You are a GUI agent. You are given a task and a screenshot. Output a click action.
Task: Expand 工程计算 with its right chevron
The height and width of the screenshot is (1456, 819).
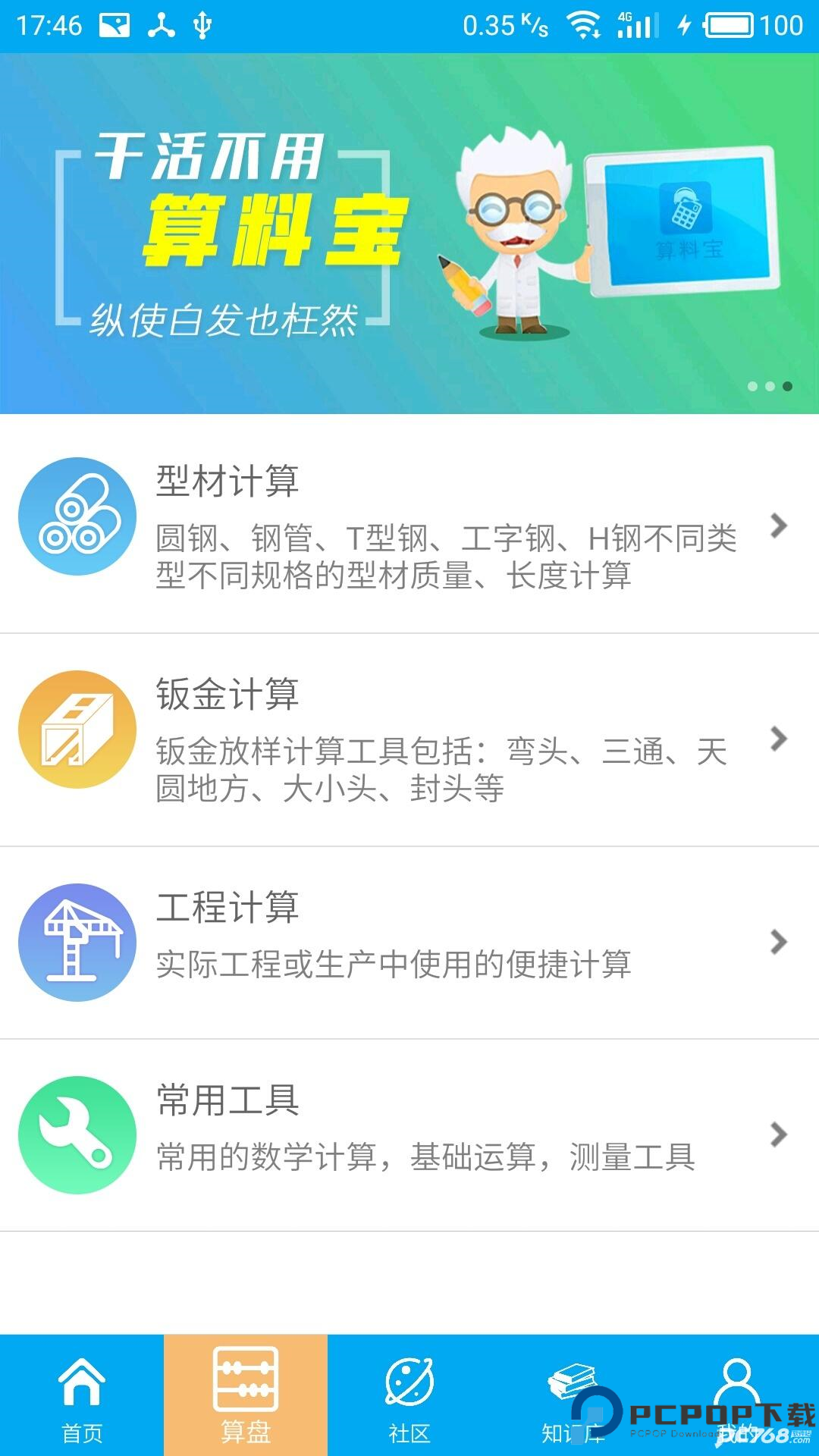tap(777, 943)
